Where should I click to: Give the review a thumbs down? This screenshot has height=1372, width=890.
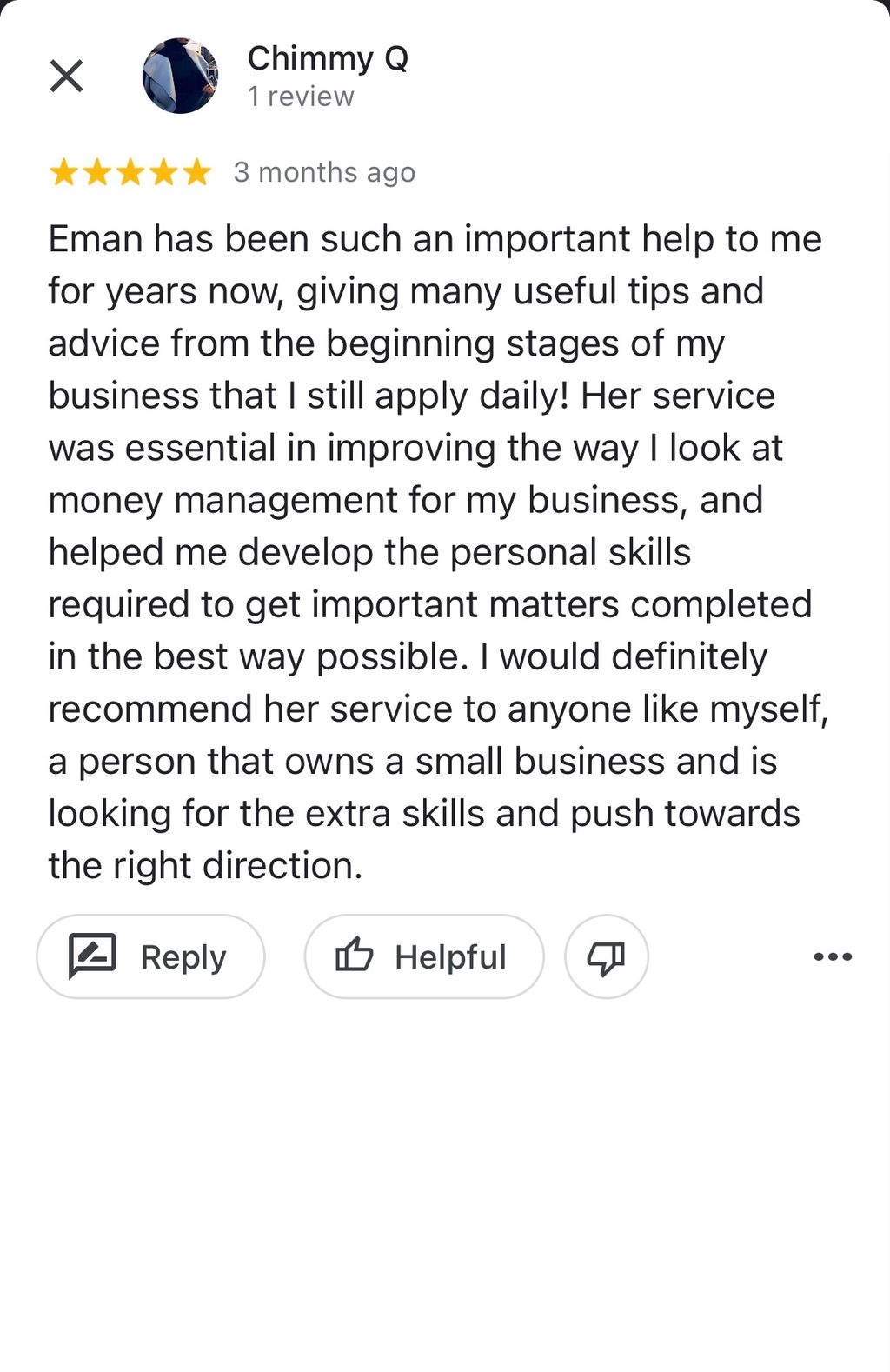click(x=606, y=956)
